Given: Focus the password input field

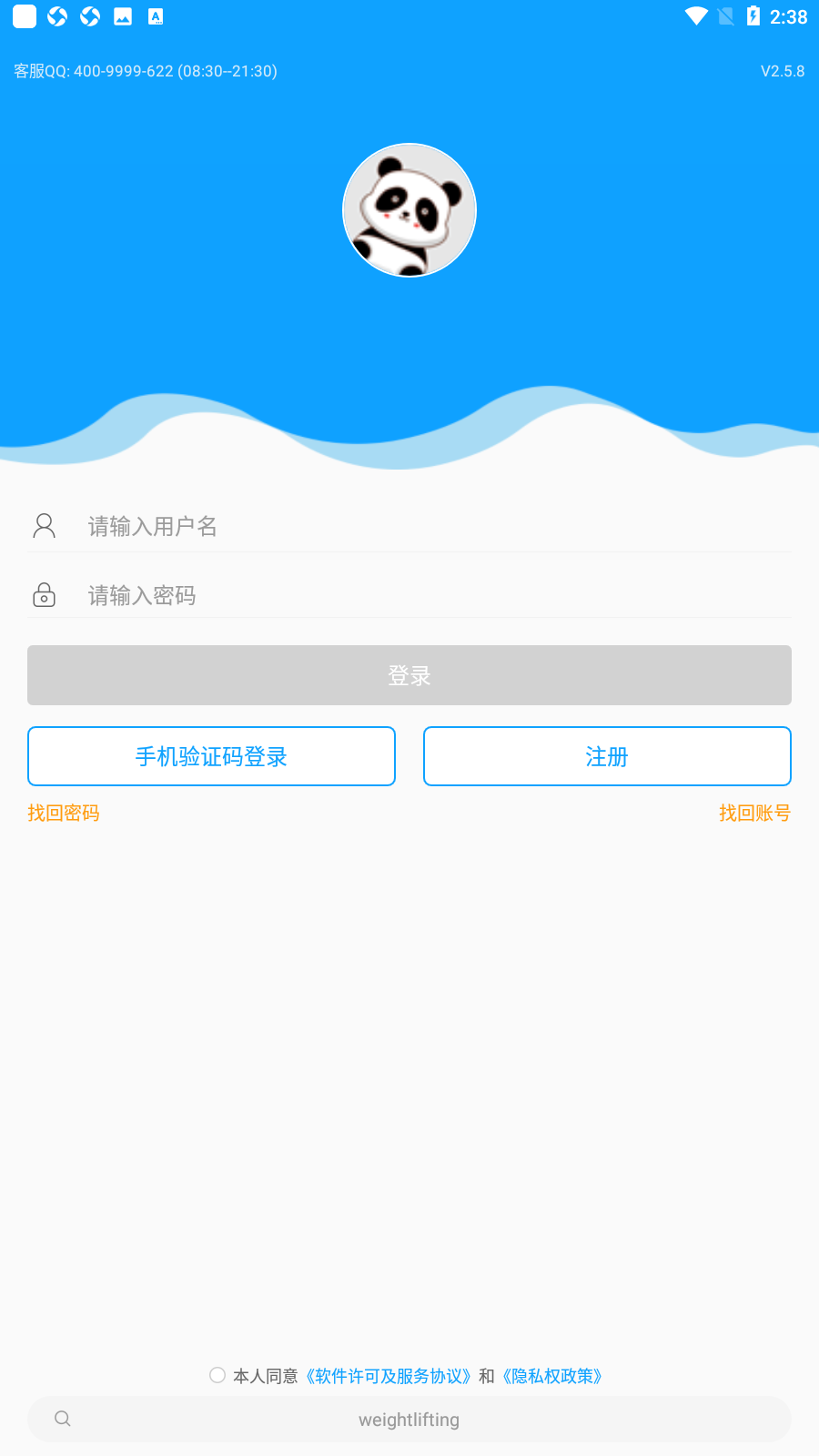Looking at the screenshot, I should tap(409, 595).
